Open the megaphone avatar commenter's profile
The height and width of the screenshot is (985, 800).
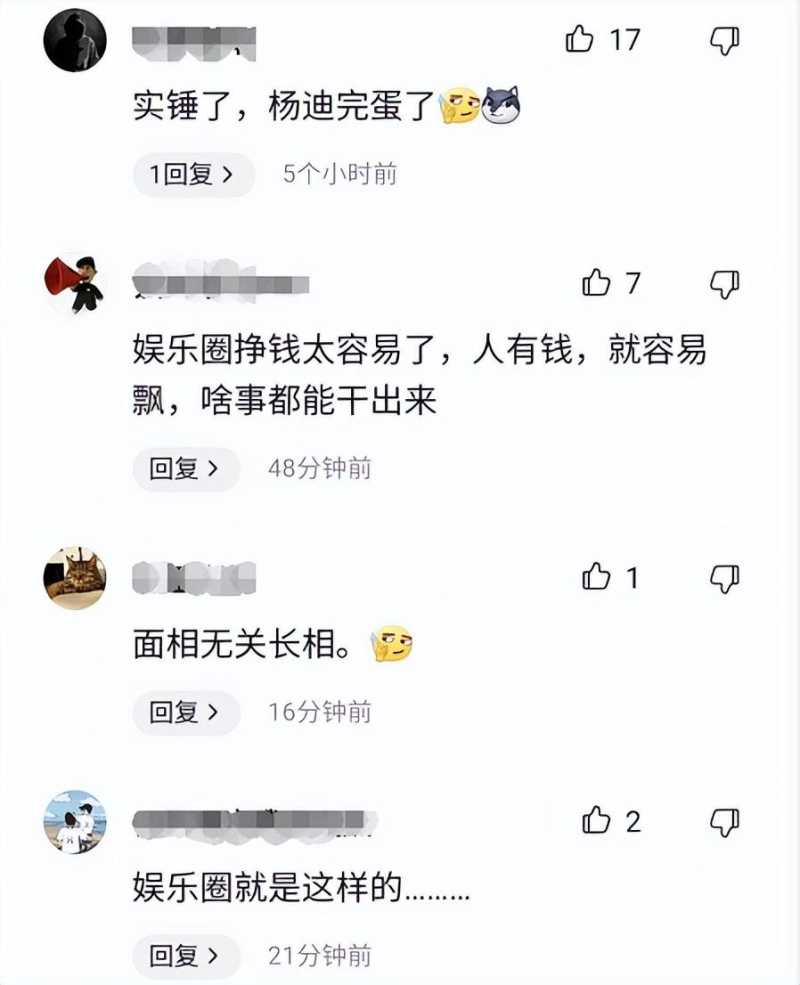75,283
